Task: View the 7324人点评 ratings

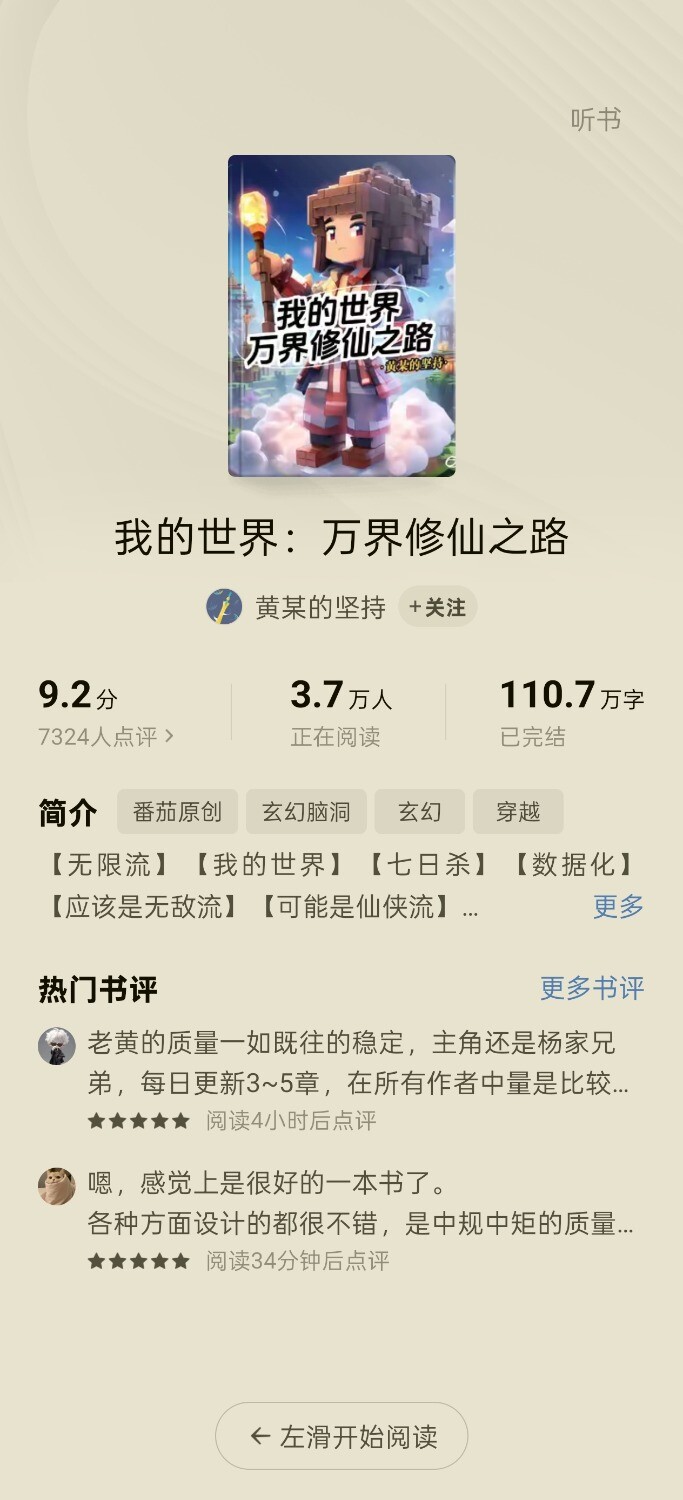Action: (x=105, y=737)
